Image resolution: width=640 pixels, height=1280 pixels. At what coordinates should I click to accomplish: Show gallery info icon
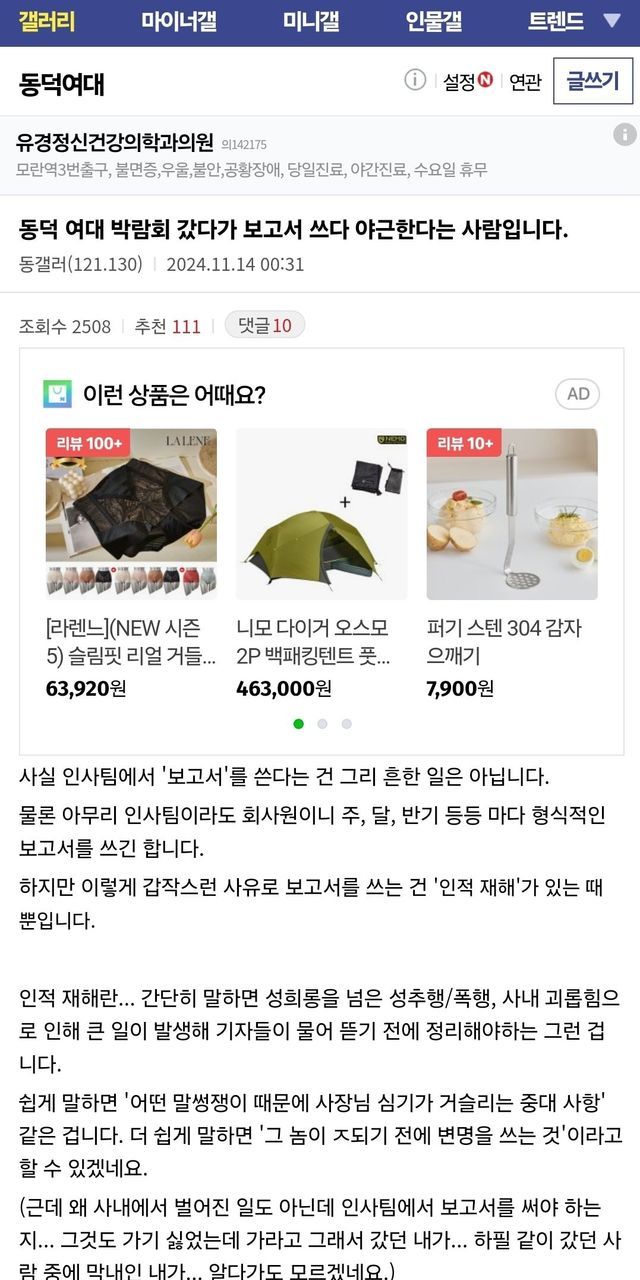pos(415,80)
